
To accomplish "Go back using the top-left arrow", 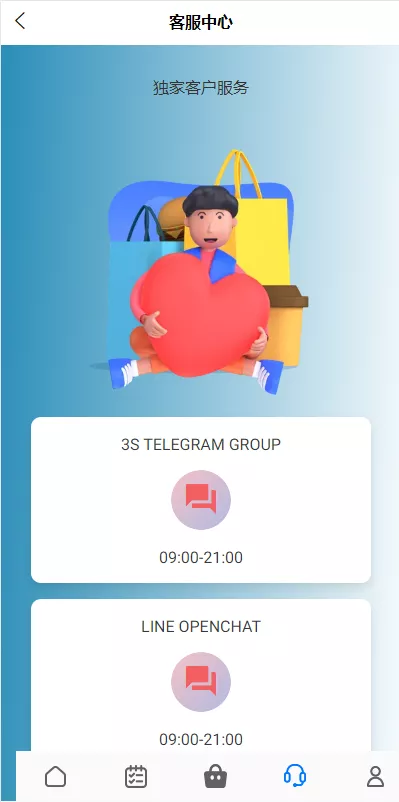I will 20,21.
